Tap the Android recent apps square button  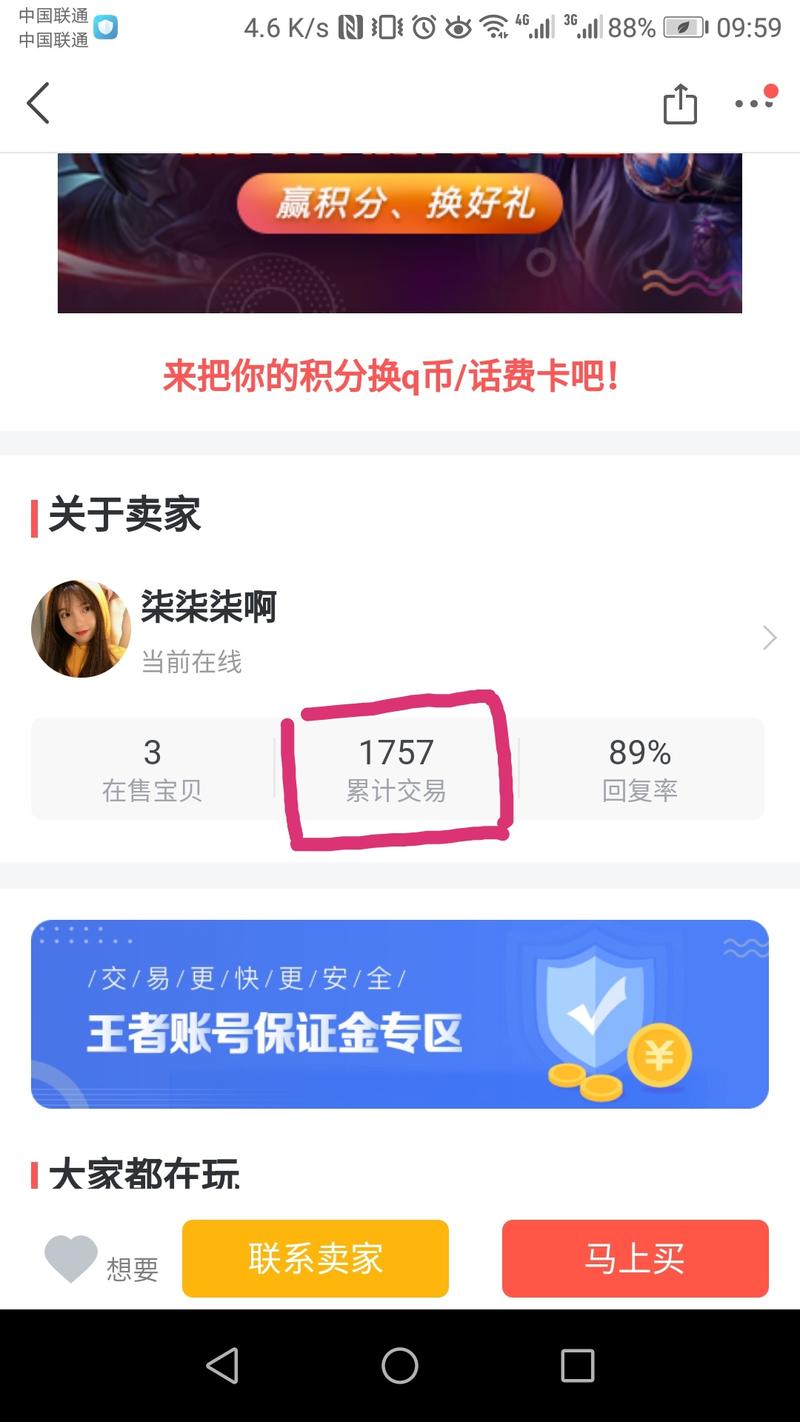pos(575,1363)
